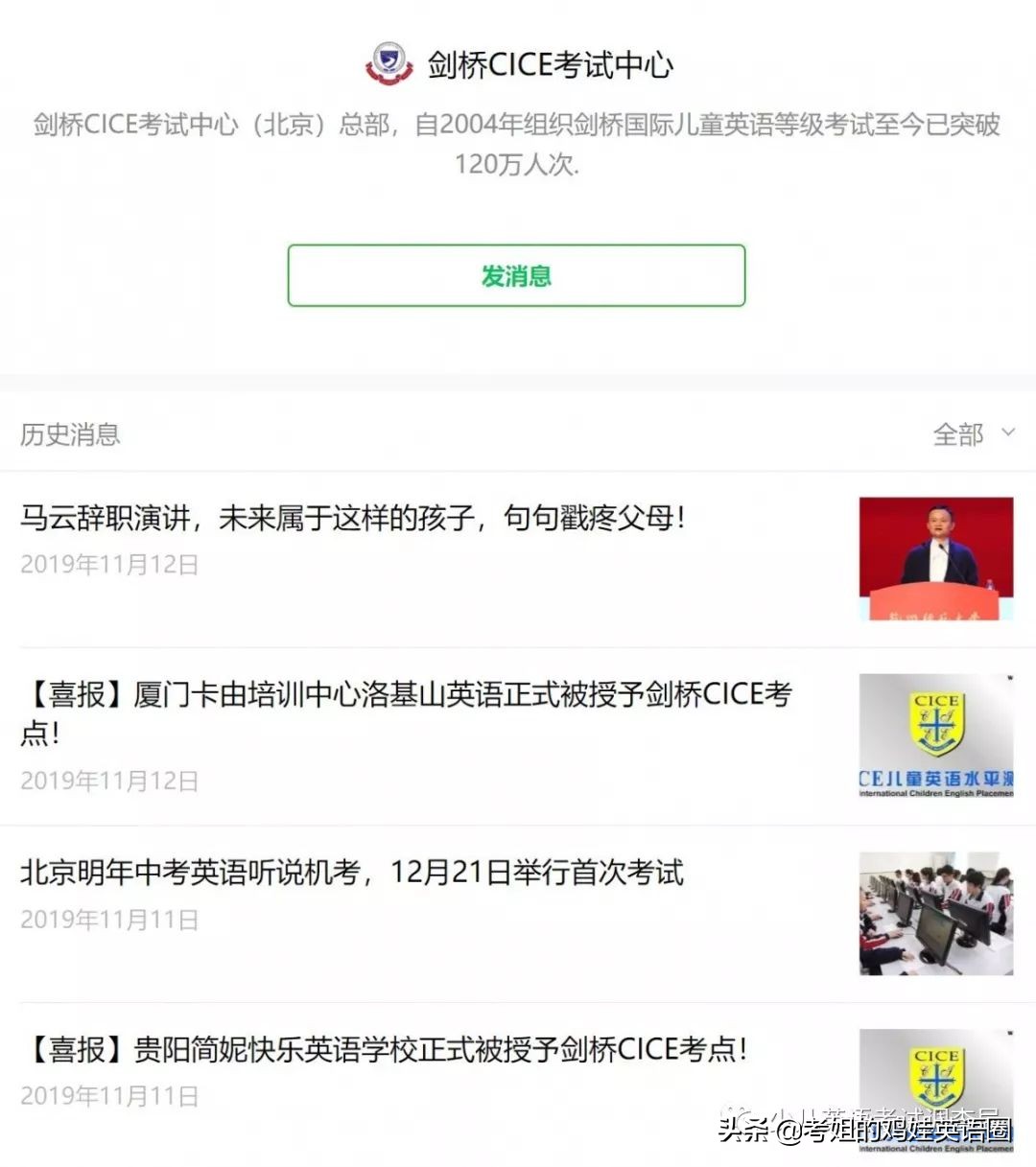The image size is (1036, 1167).
Task: Click the 发消息 send message button
Action: (x=516, y=275)
